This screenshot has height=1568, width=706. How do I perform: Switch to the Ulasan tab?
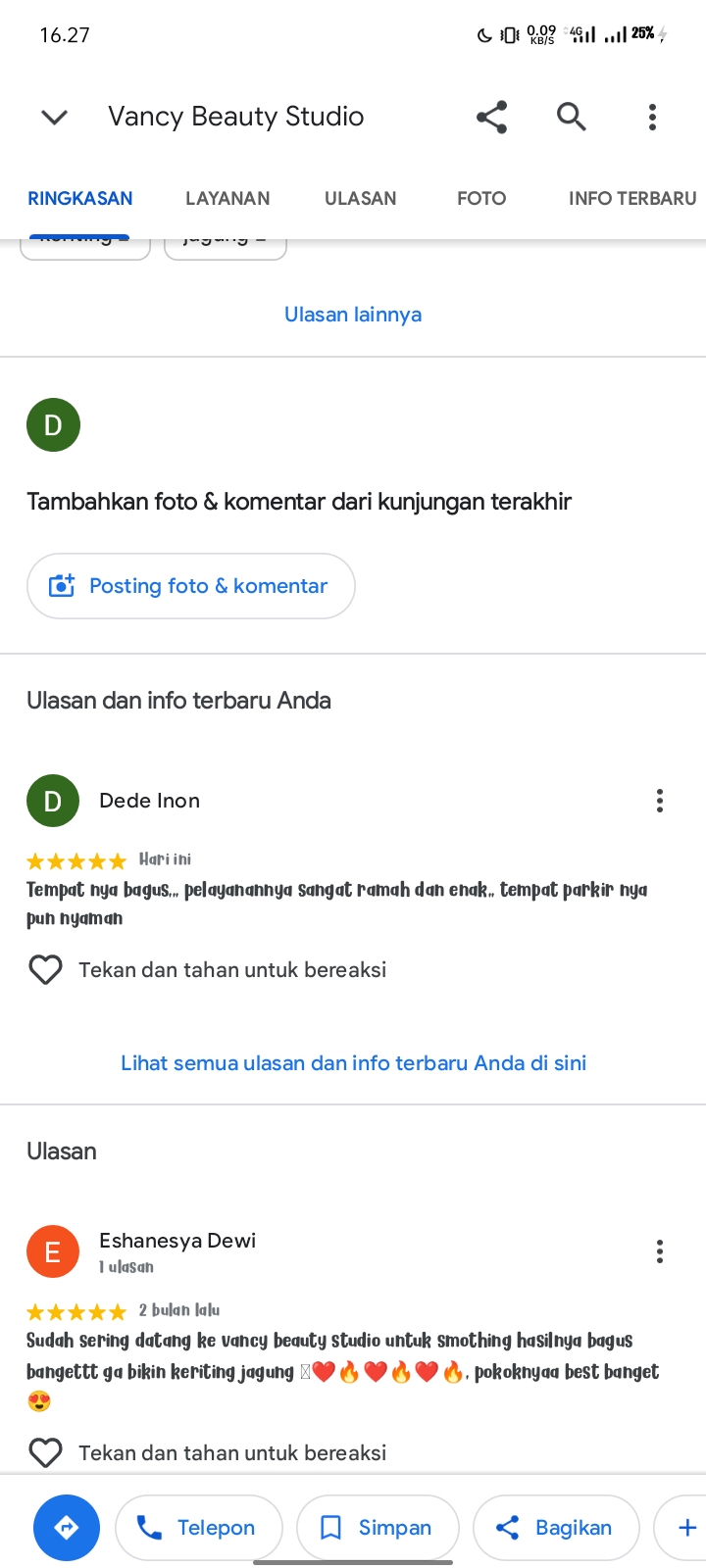tap(361, 198)
